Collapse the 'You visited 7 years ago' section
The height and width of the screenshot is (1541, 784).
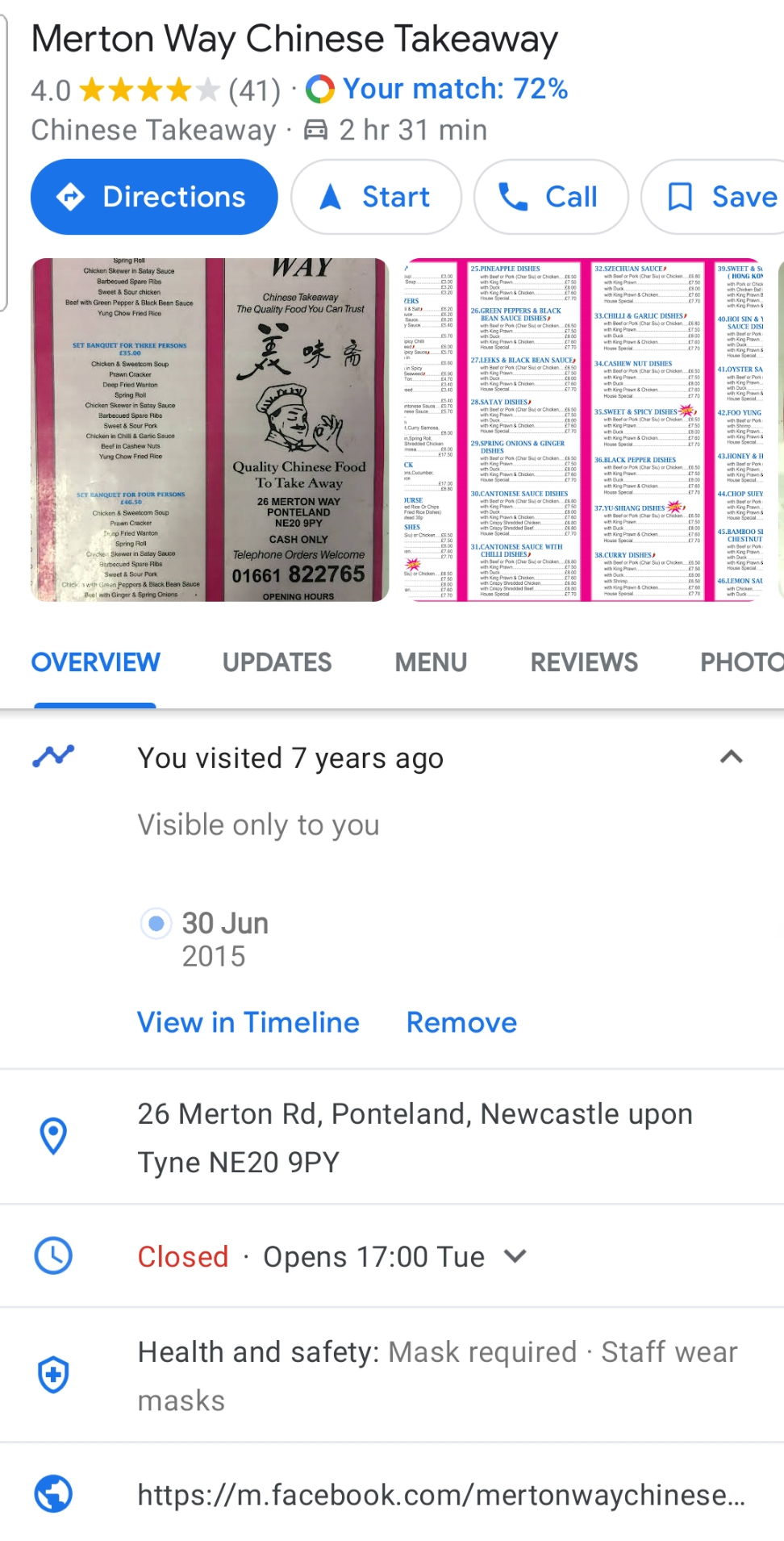point(731,758)
